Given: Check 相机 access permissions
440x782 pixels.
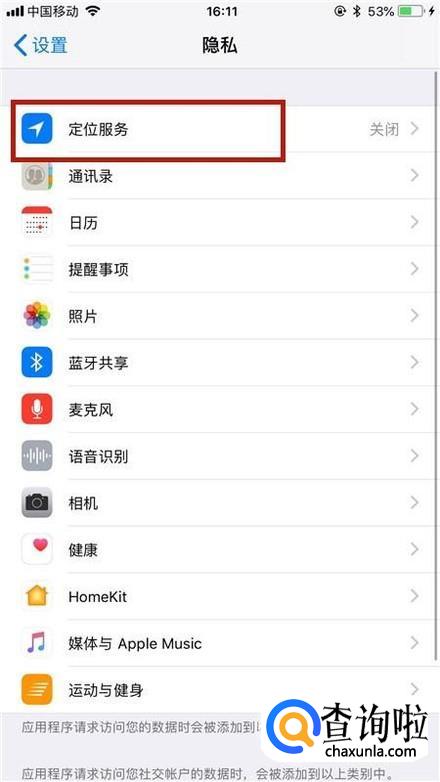Looking at the screenshot, I should click(x=220, y=503).
